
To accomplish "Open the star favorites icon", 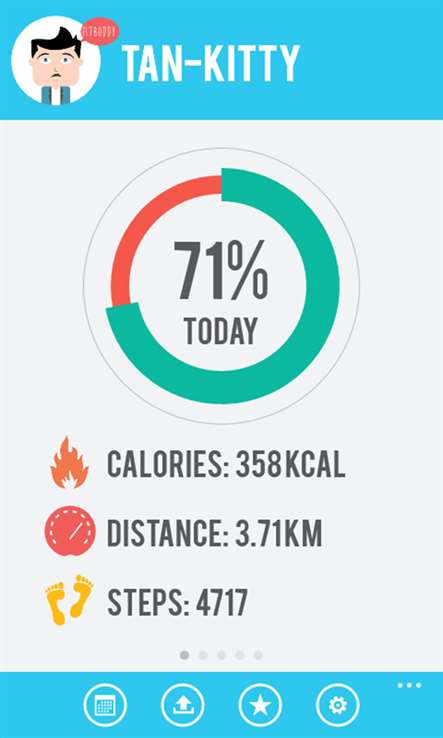I will pyautogui.click(x=260, y=705).
